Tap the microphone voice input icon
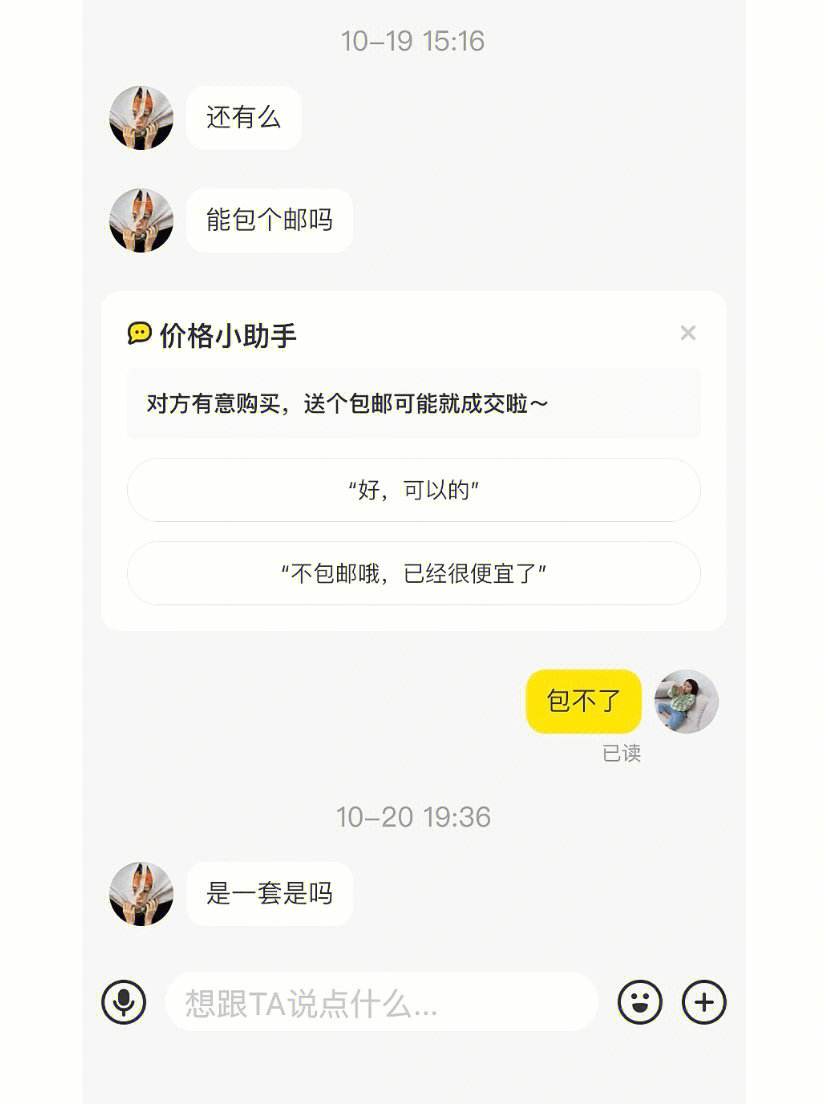Screen dimensions: 828x1104 click(x=124, y=1001)
